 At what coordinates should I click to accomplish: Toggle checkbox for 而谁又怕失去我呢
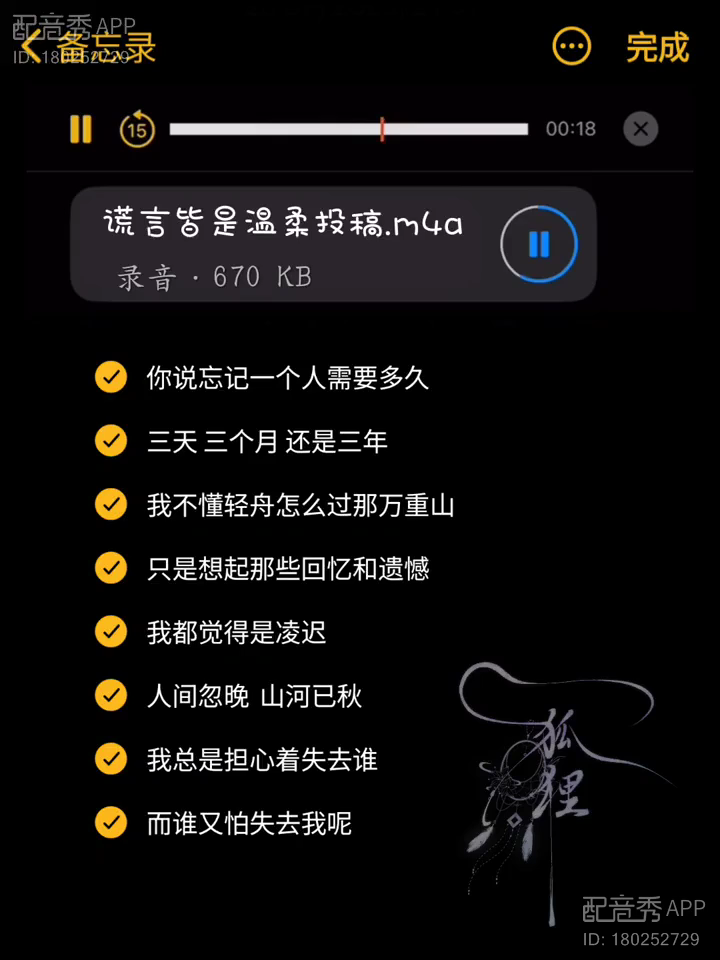[x=110, y=823]
